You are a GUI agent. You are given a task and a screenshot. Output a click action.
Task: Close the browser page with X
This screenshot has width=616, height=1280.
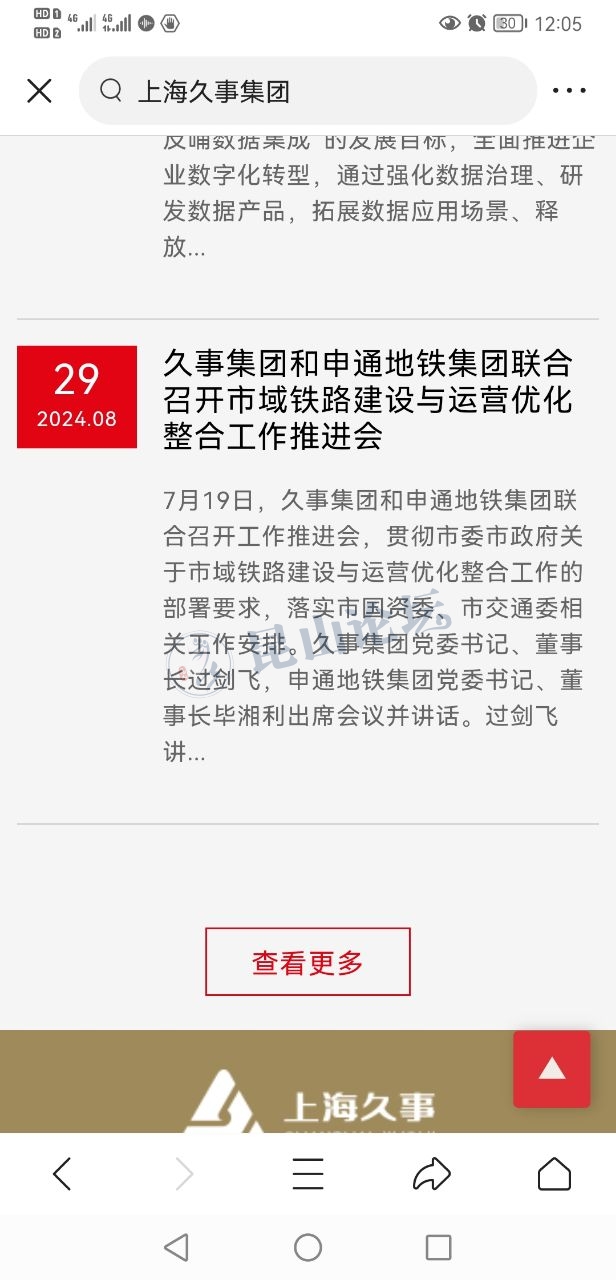point(39,92)
